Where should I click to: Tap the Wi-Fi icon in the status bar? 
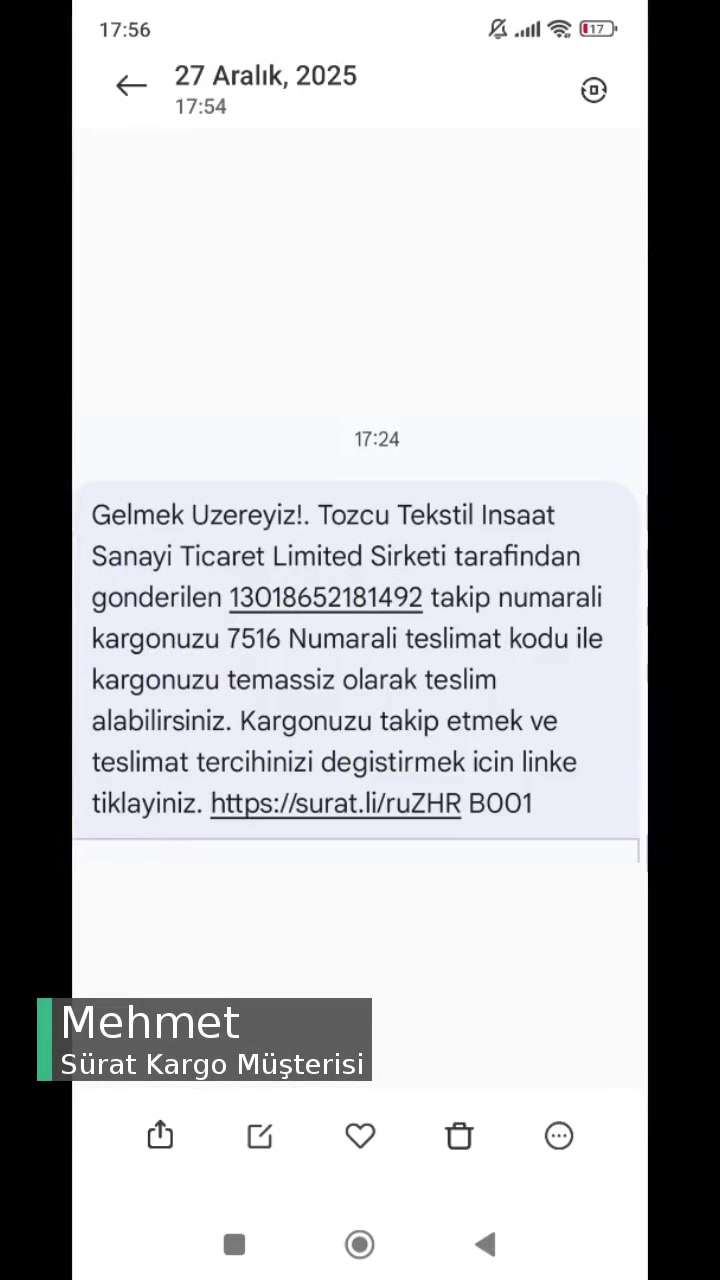tap(558, 29)
